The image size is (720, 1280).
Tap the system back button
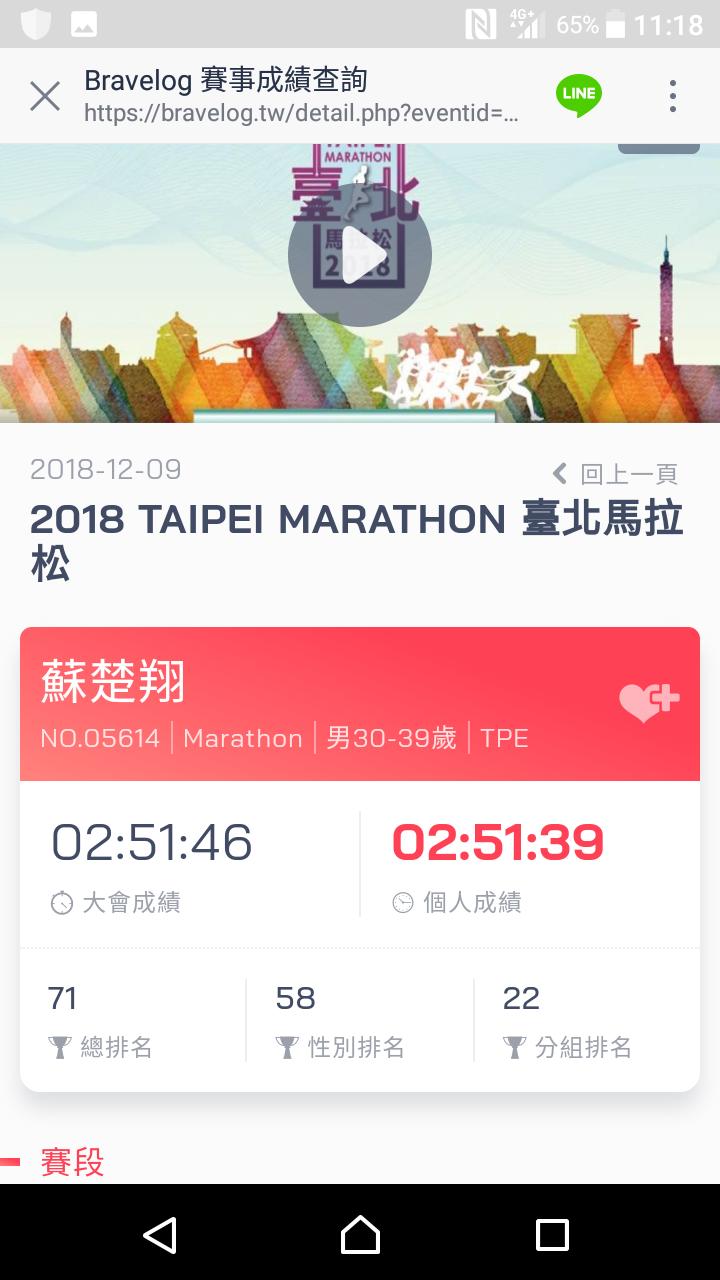click(161, 1235)
